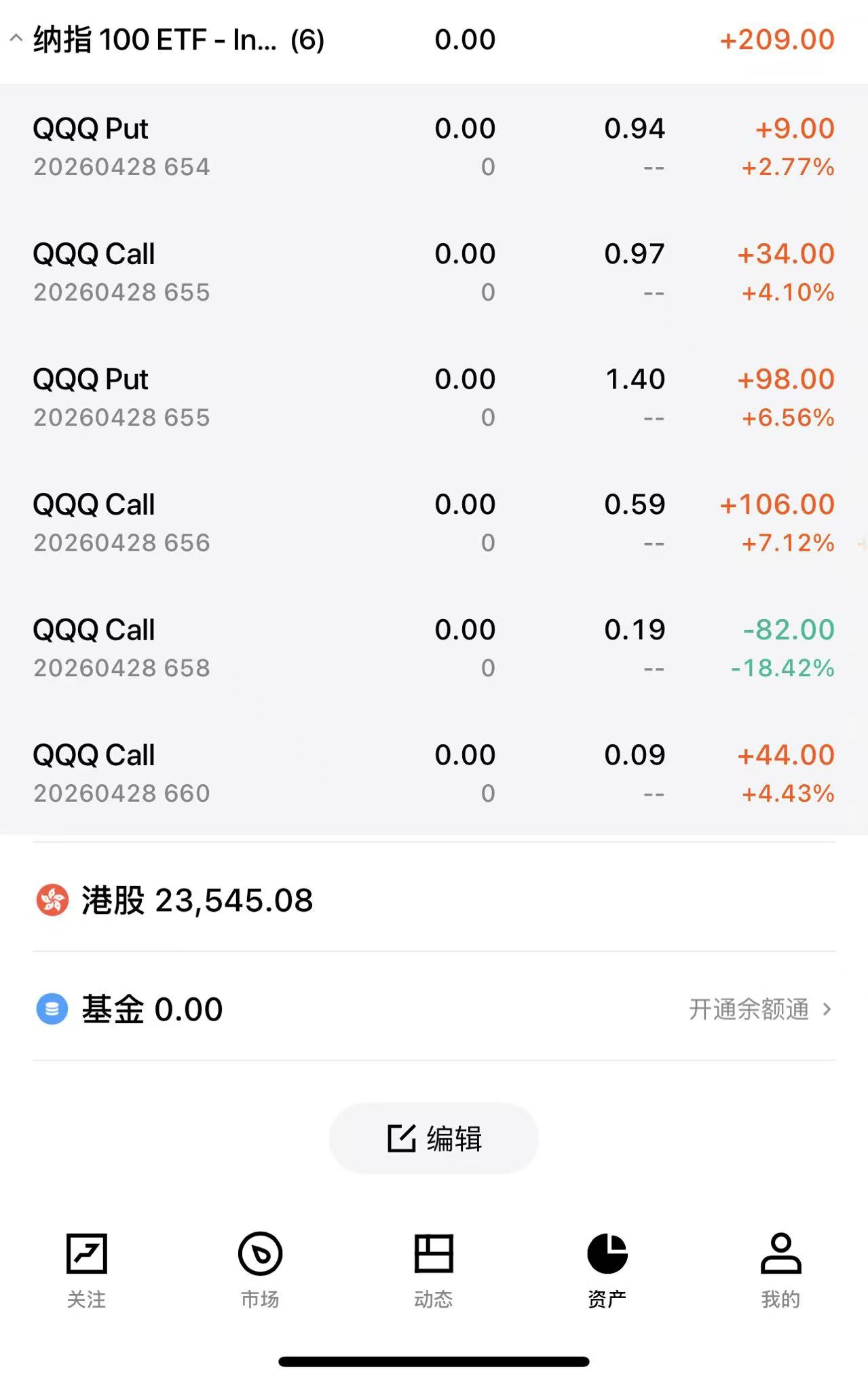Viewport: 868px width, 1383px height.
Task: Select the 资产 tab
Action: tap(607, 1270)
